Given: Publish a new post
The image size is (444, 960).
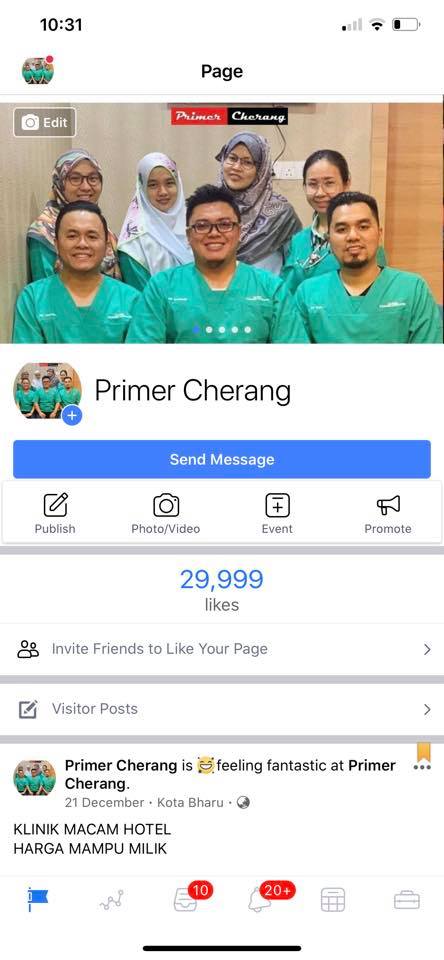Looking at the screenshot, I should (x=55, y=514).
